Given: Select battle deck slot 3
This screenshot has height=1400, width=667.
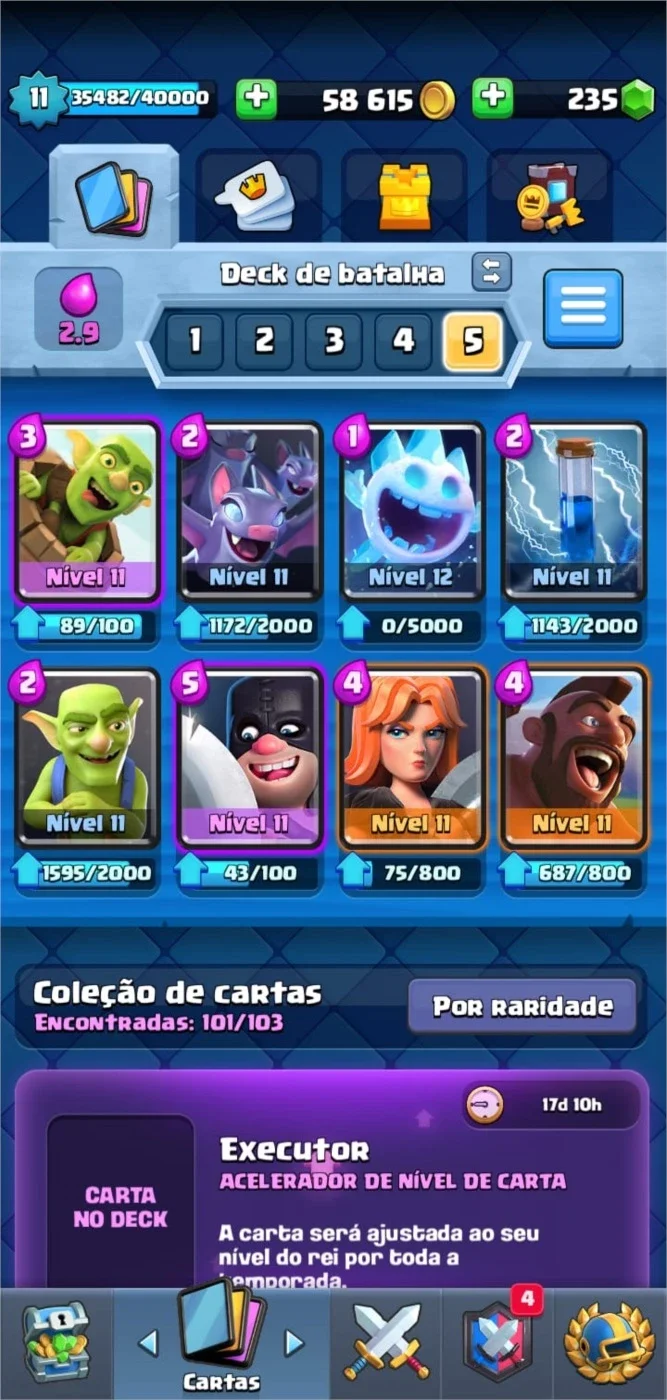Looking at the screenshot, I should (x=334, y=342).
